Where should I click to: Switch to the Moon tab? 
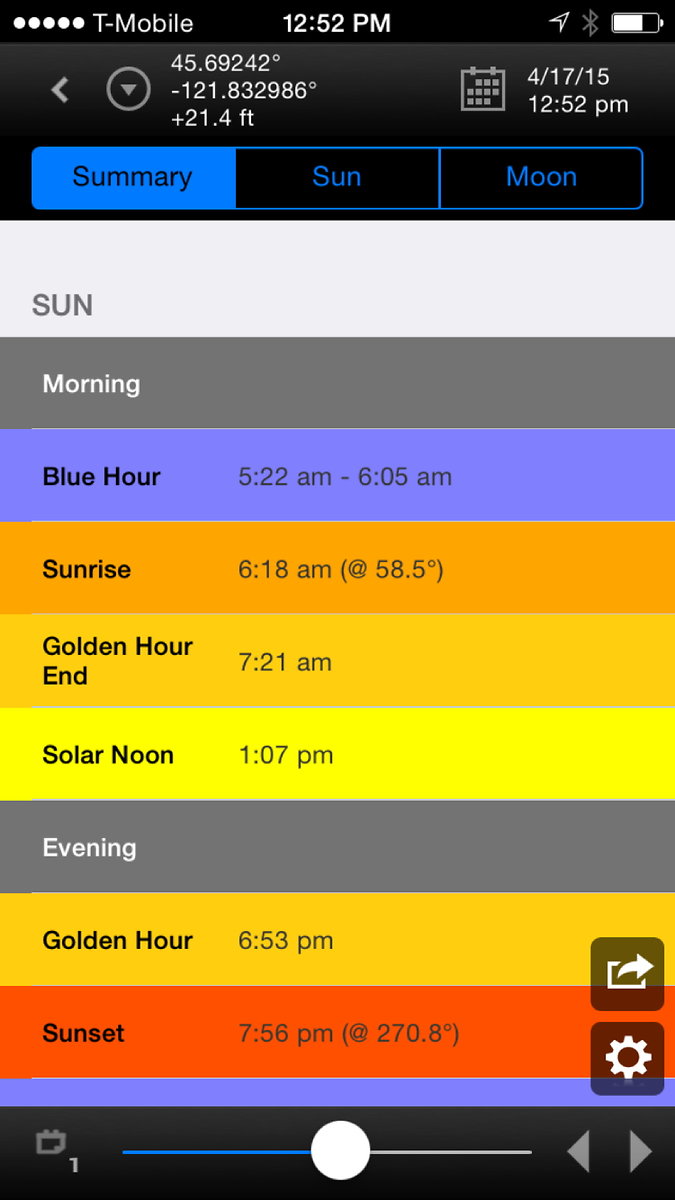[x=541, y=178]
